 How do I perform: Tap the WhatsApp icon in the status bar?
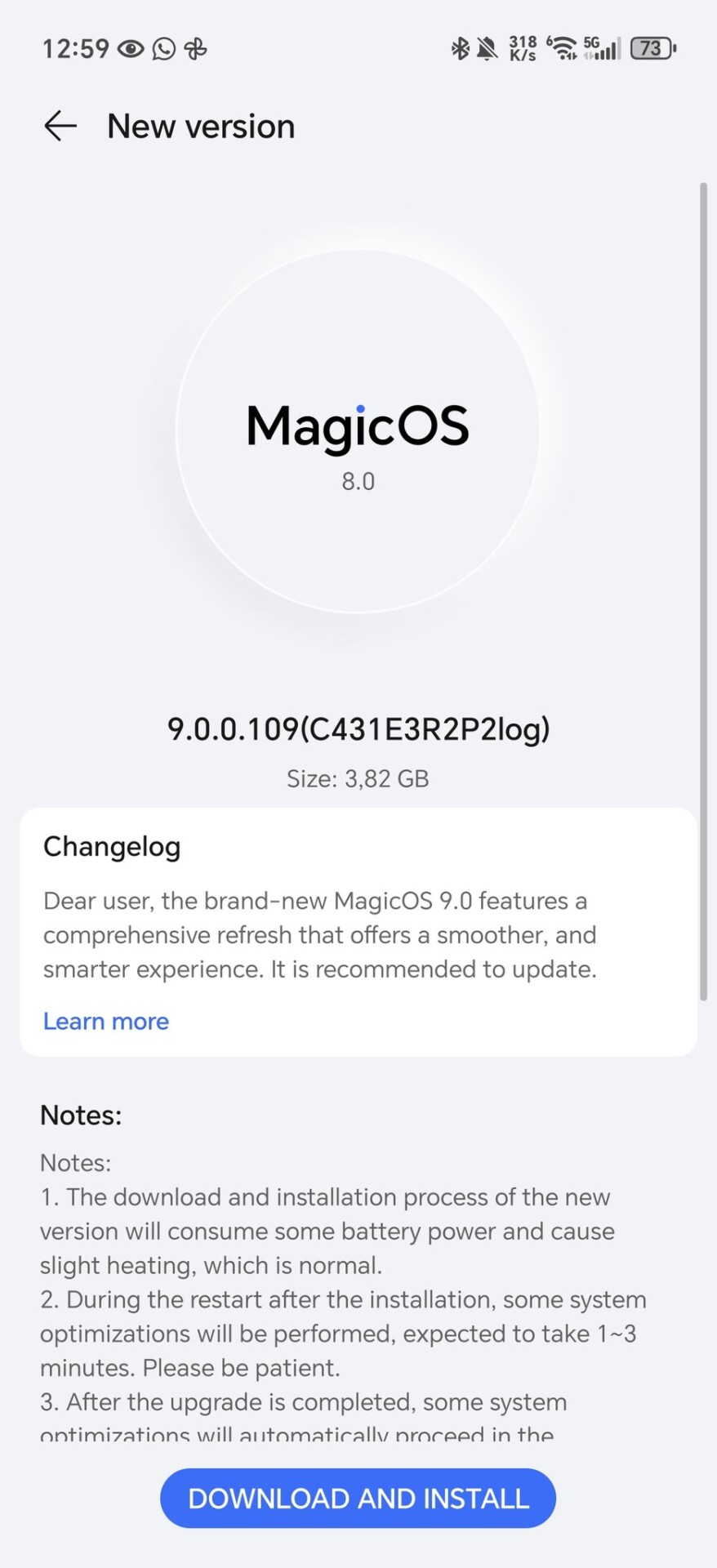click(x=164, y=49)
